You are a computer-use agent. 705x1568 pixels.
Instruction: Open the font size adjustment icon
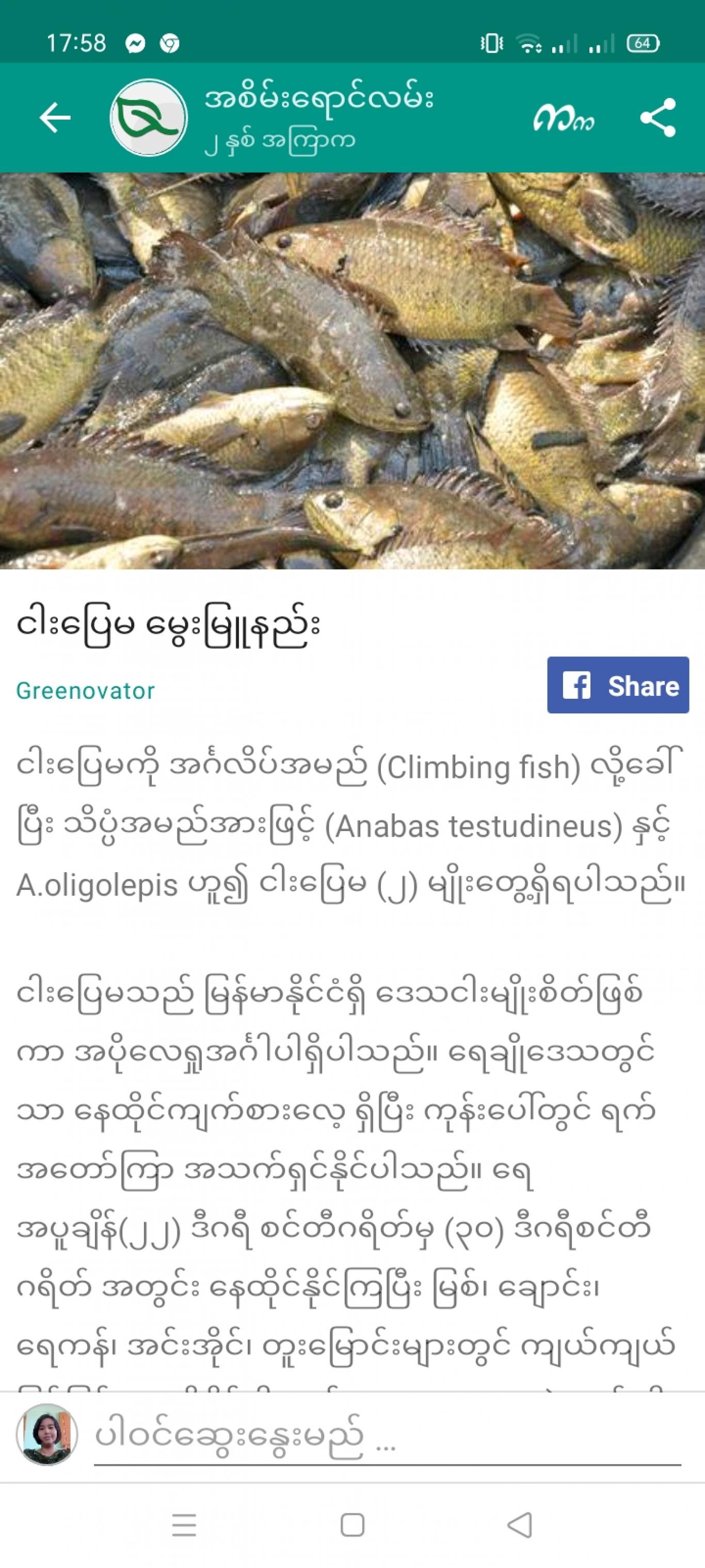pos(564,118)
